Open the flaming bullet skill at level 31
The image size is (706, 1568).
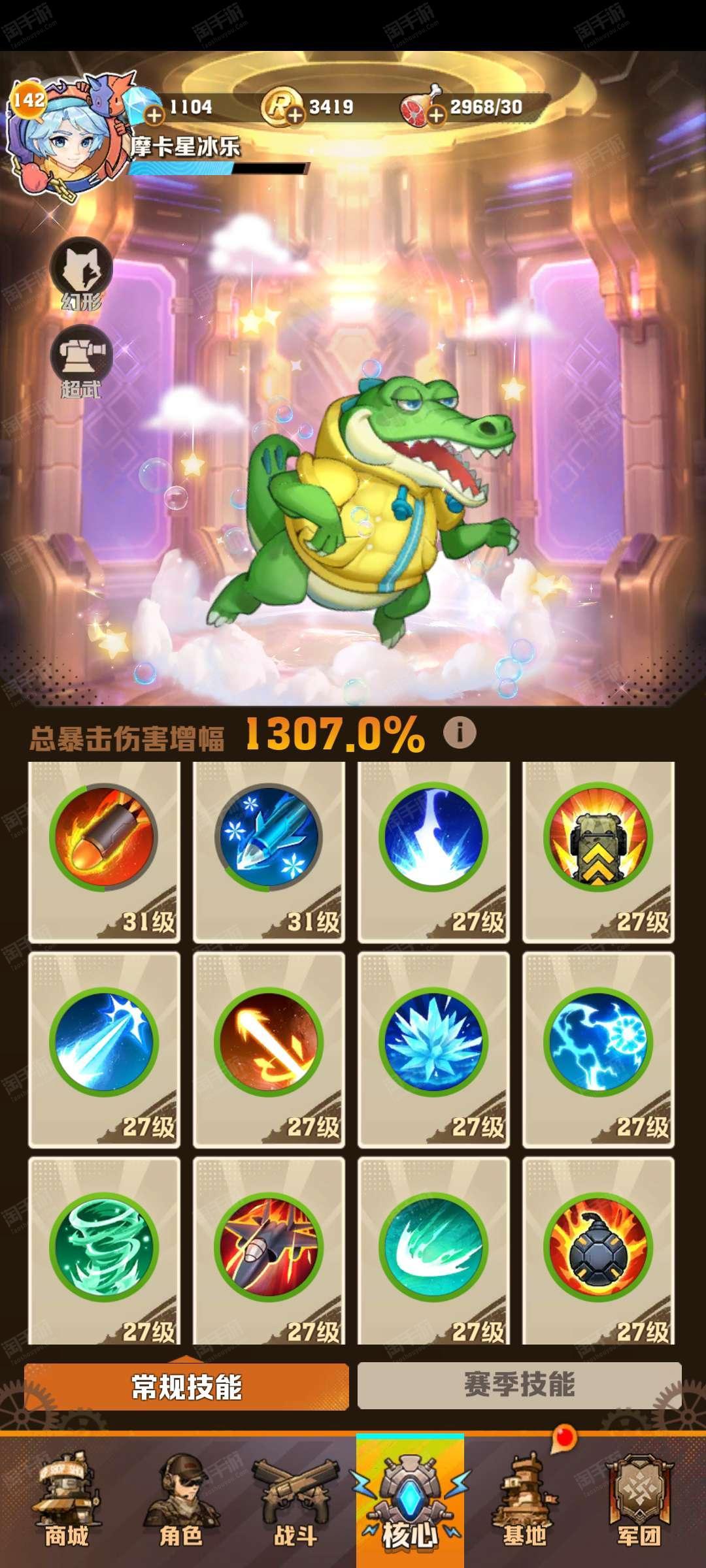tap(105, 852)
